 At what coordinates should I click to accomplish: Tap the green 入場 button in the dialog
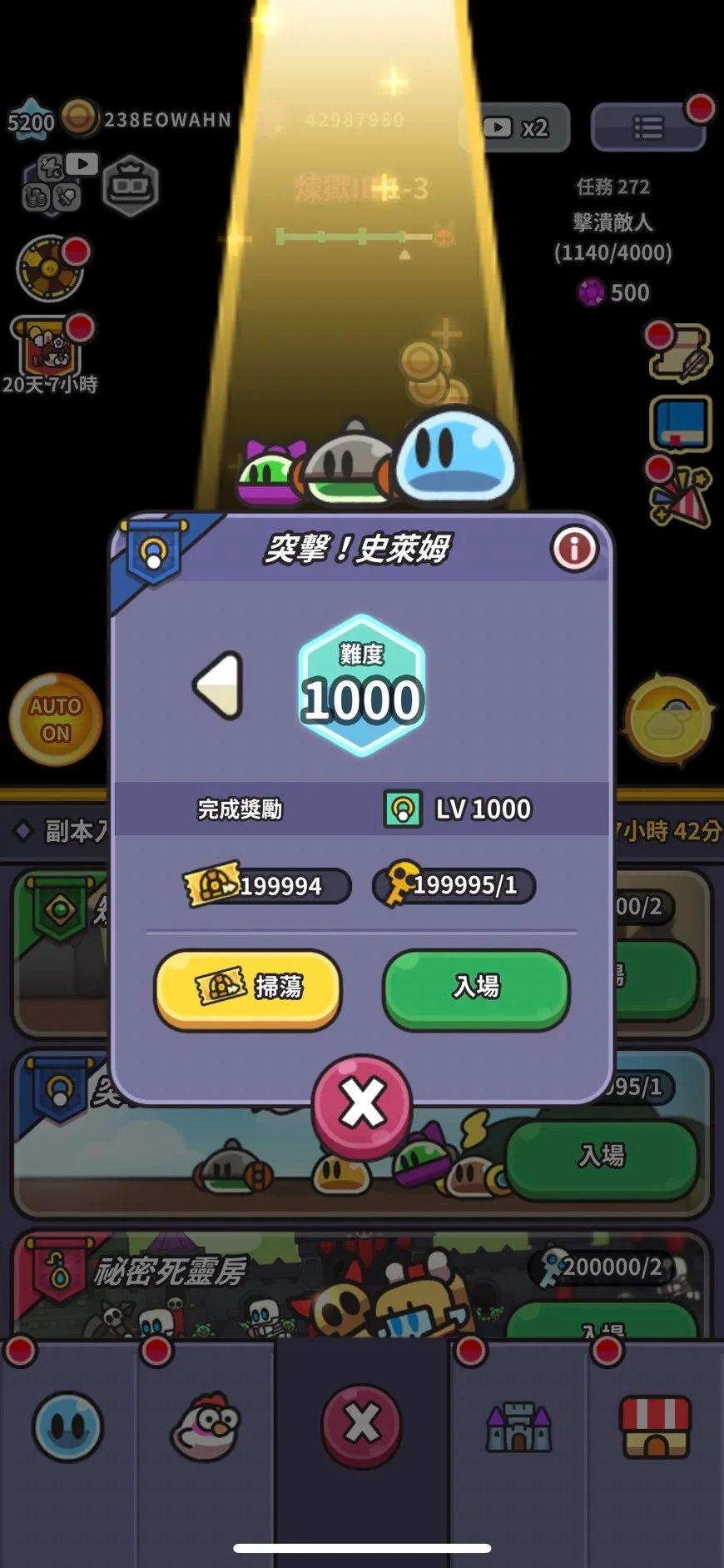476,988
